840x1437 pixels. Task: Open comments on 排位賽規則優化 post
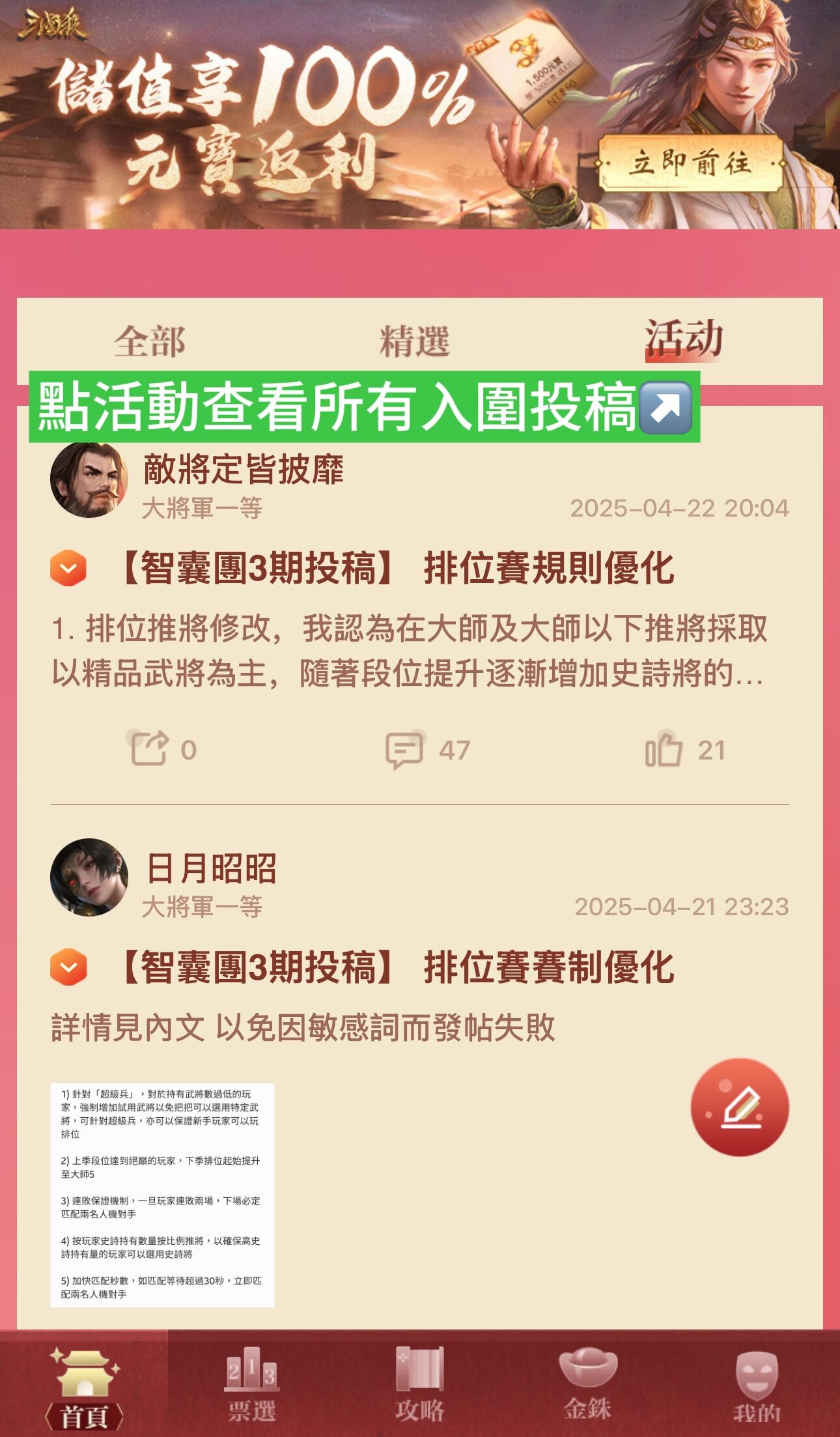[x=405, y=750]
